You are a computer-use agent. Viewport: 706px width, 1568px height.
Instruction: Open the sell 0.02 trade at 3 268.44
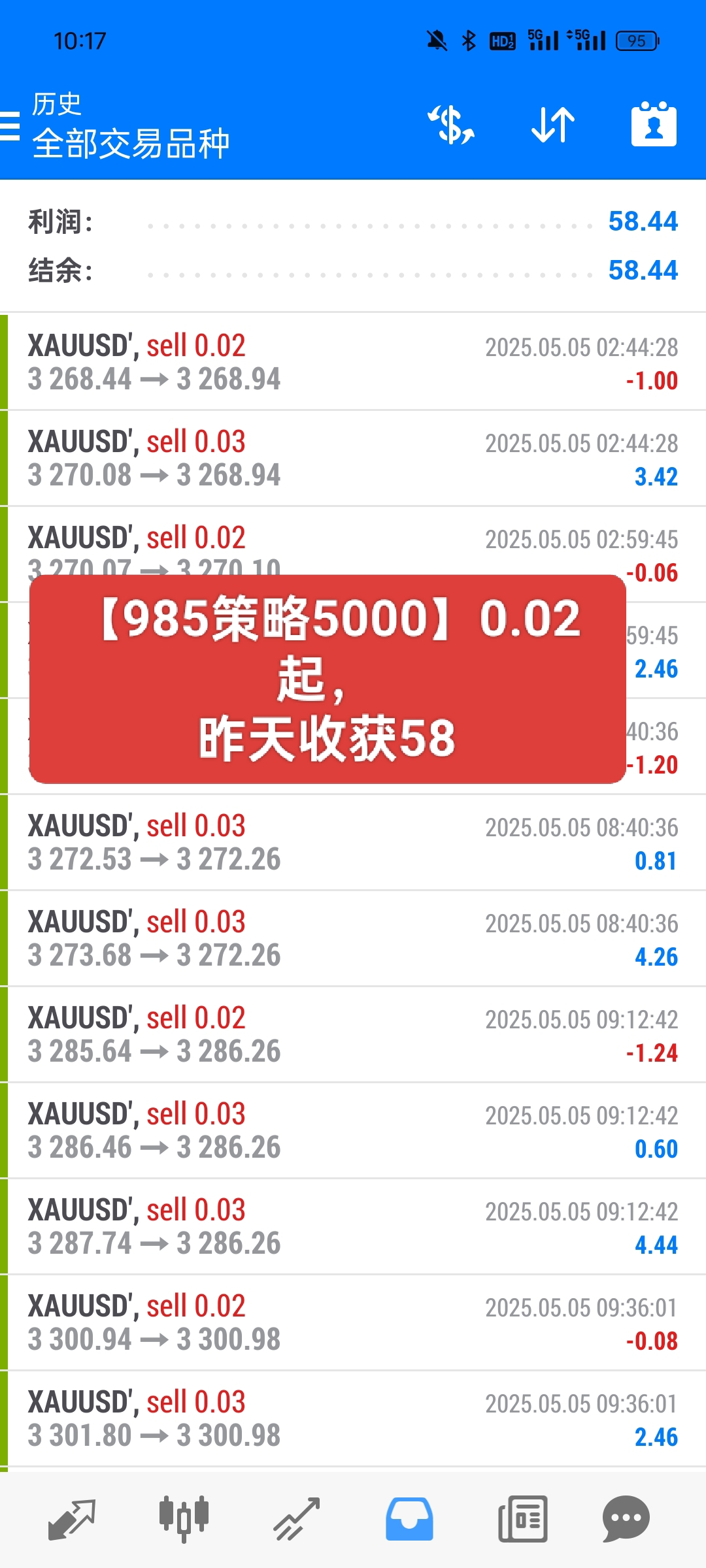353,362
